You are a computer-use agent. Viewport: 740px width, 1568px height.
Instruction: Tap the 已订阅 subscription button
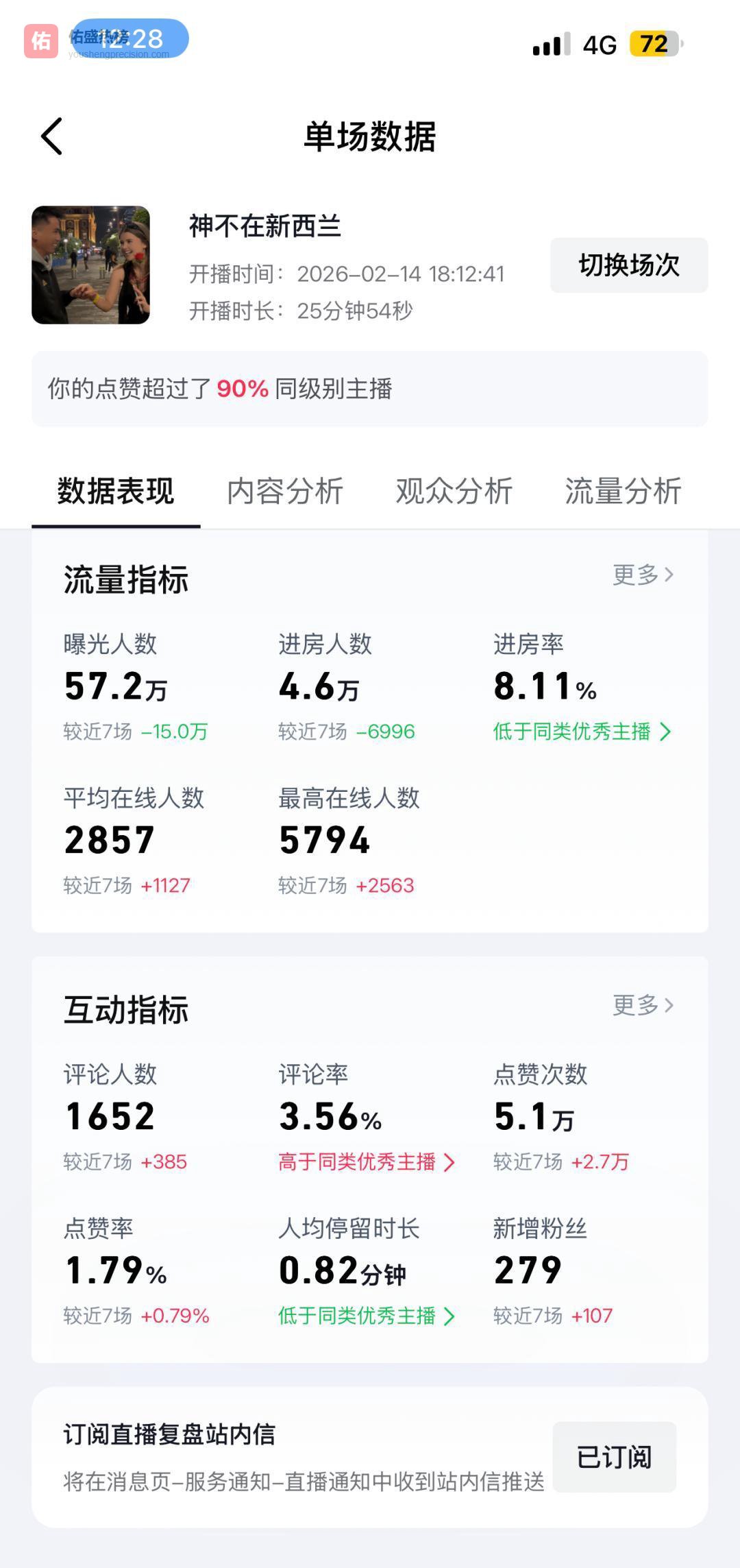(x=614, y=1457)
